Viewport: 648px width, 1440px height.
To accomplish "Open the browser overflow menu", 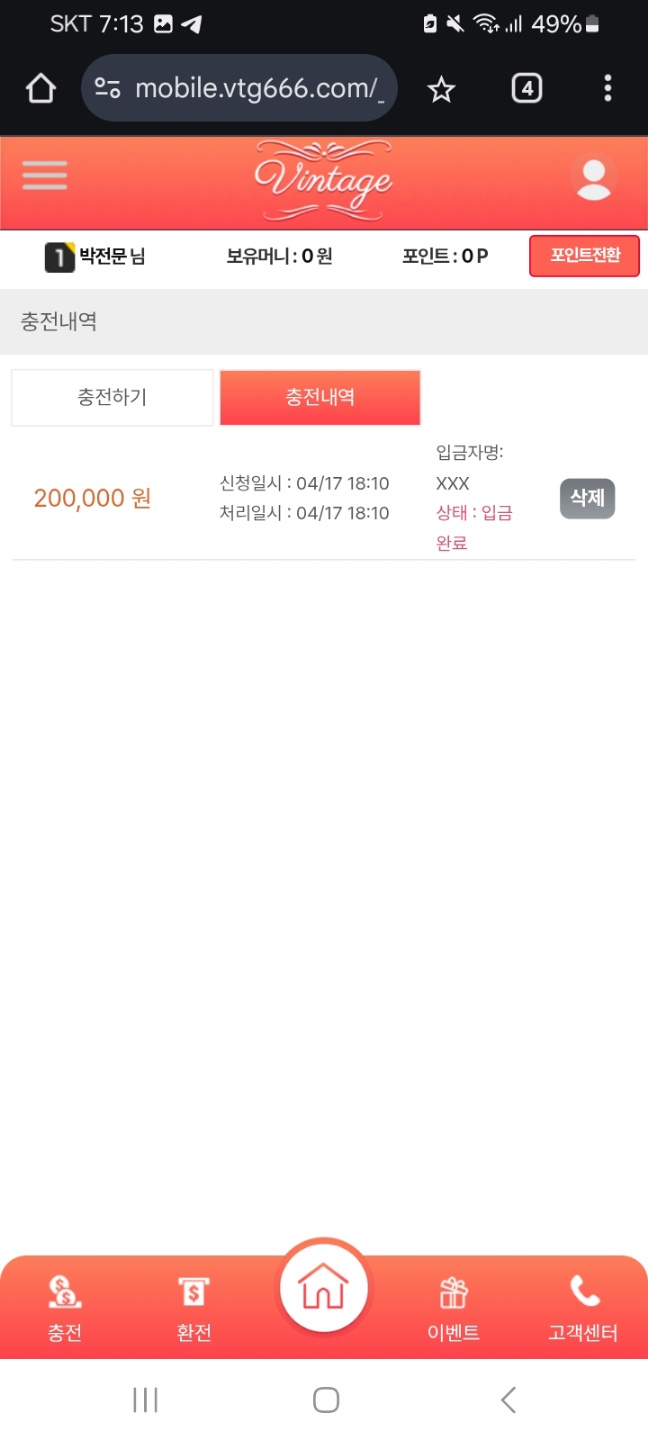I will pos(607,89).
